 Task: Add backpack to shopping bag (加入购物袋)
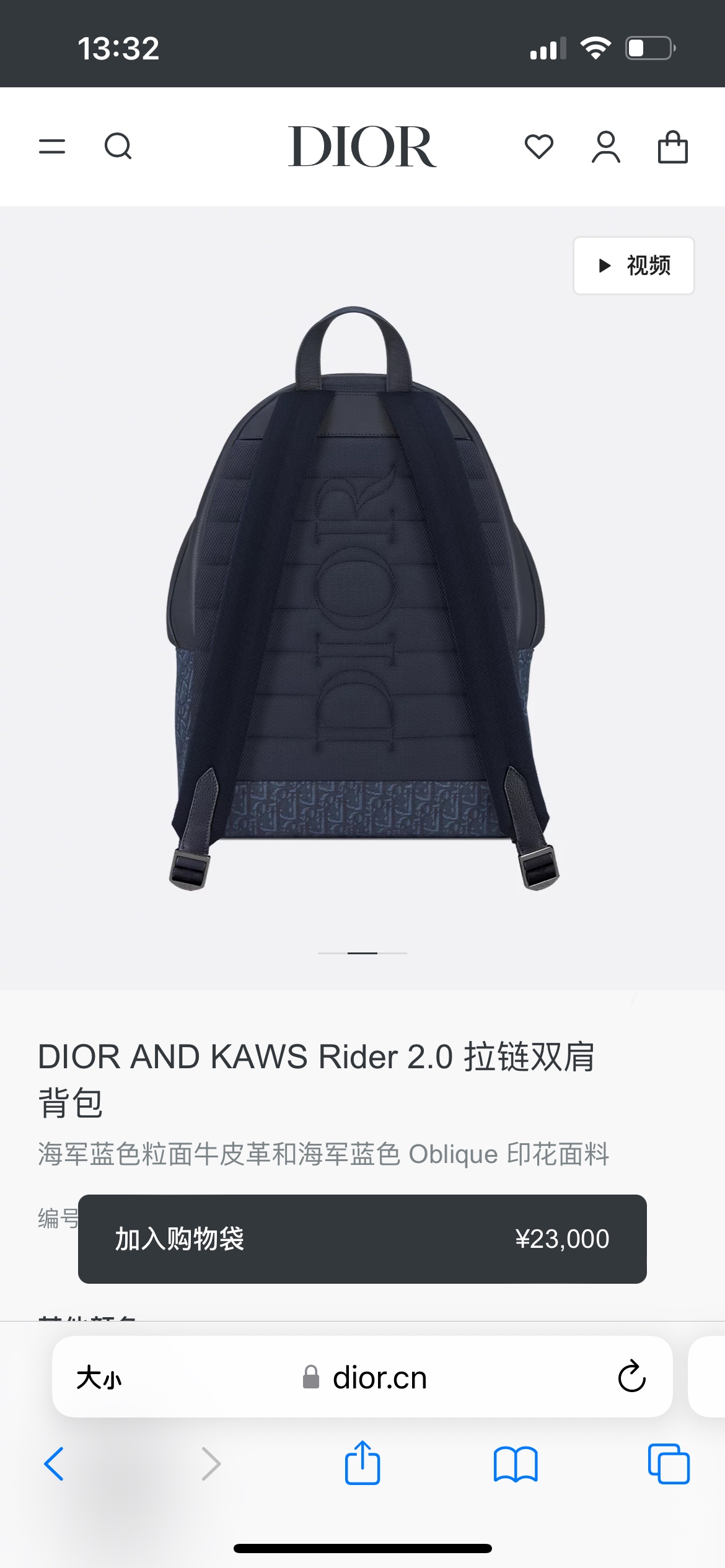coord(362,1239)
